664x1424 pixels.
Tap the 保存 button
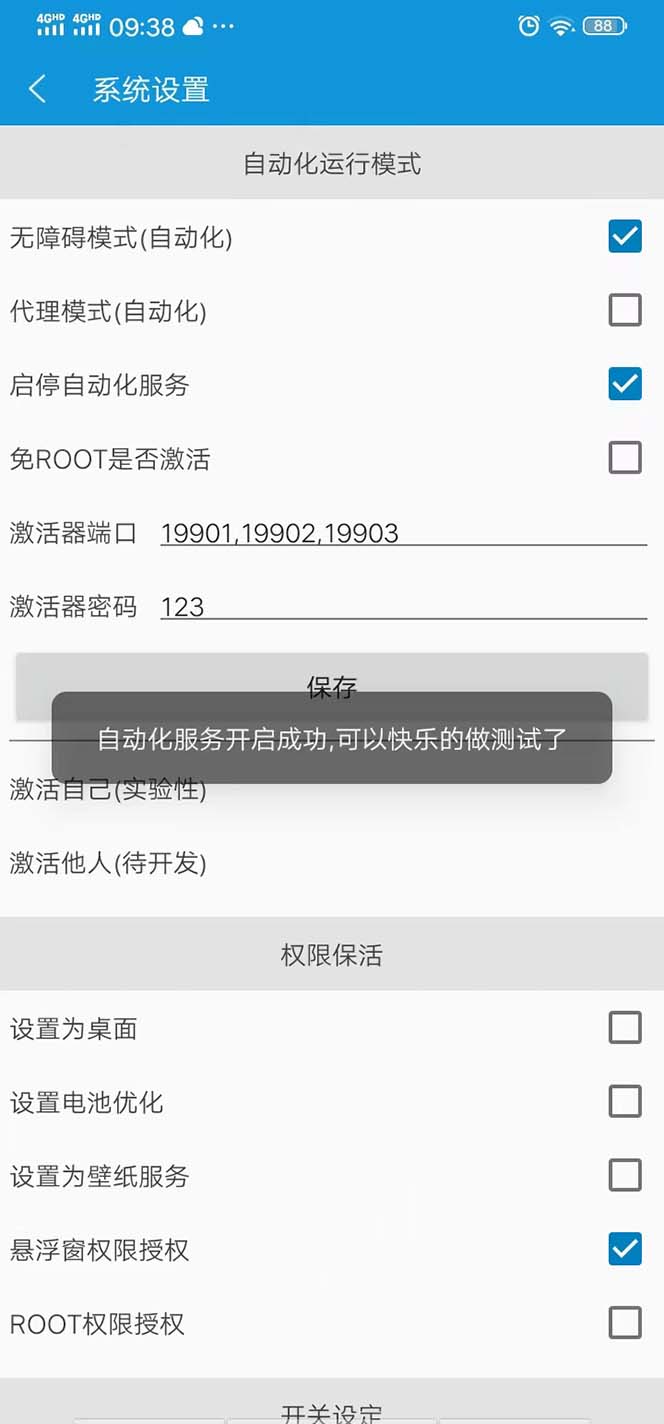click(332, 673)
